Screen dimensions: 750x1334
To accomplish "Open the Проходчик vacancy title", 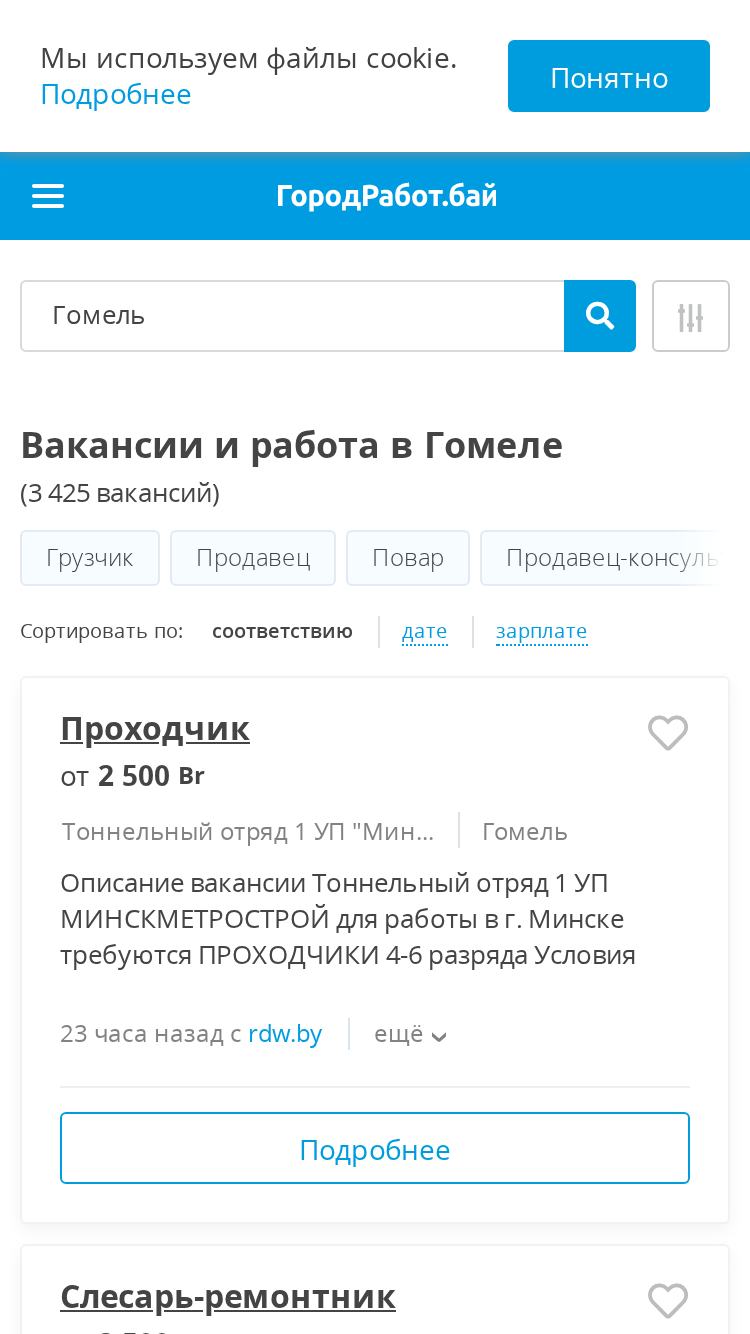I will click(155, 729).
